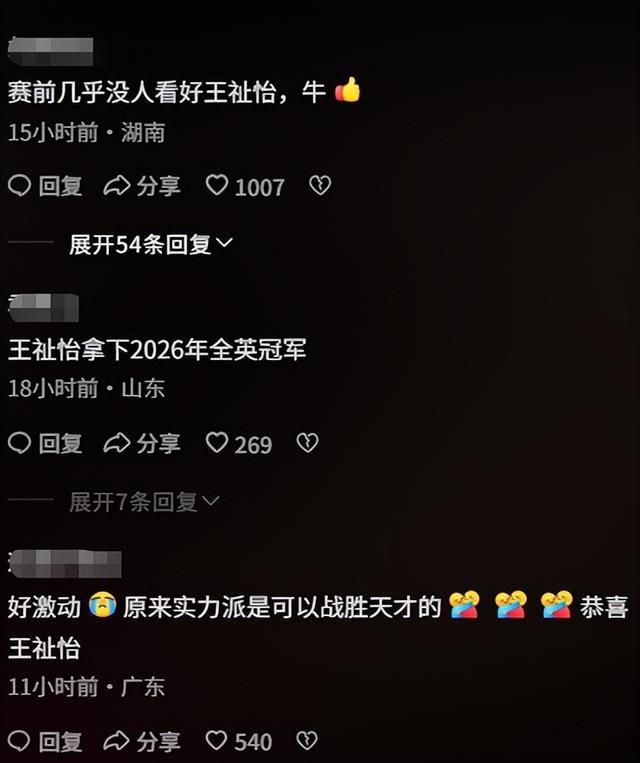
Task: Reply to the comment from 湖南
Action: tap(45, 186)
